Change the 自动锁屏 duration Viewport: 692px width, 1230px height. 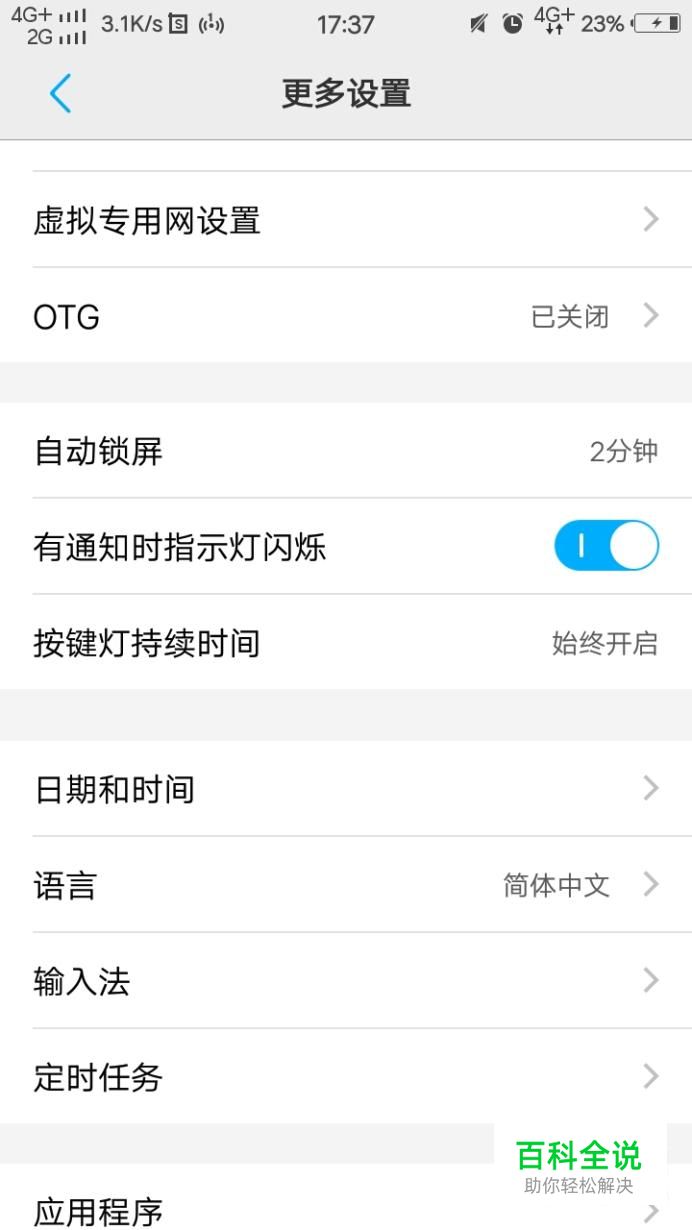(x=346, y=451)
